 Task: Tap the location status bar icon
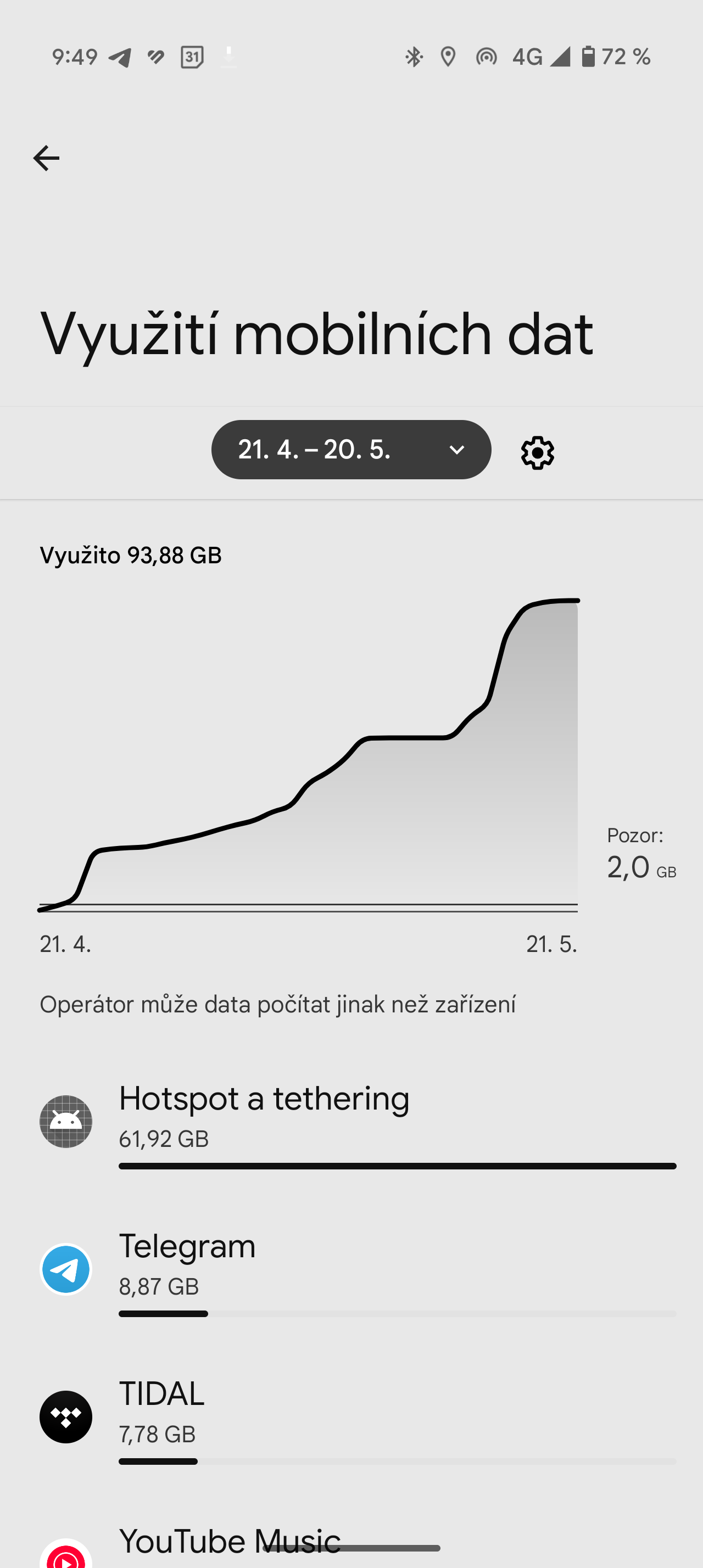point(449,57)
